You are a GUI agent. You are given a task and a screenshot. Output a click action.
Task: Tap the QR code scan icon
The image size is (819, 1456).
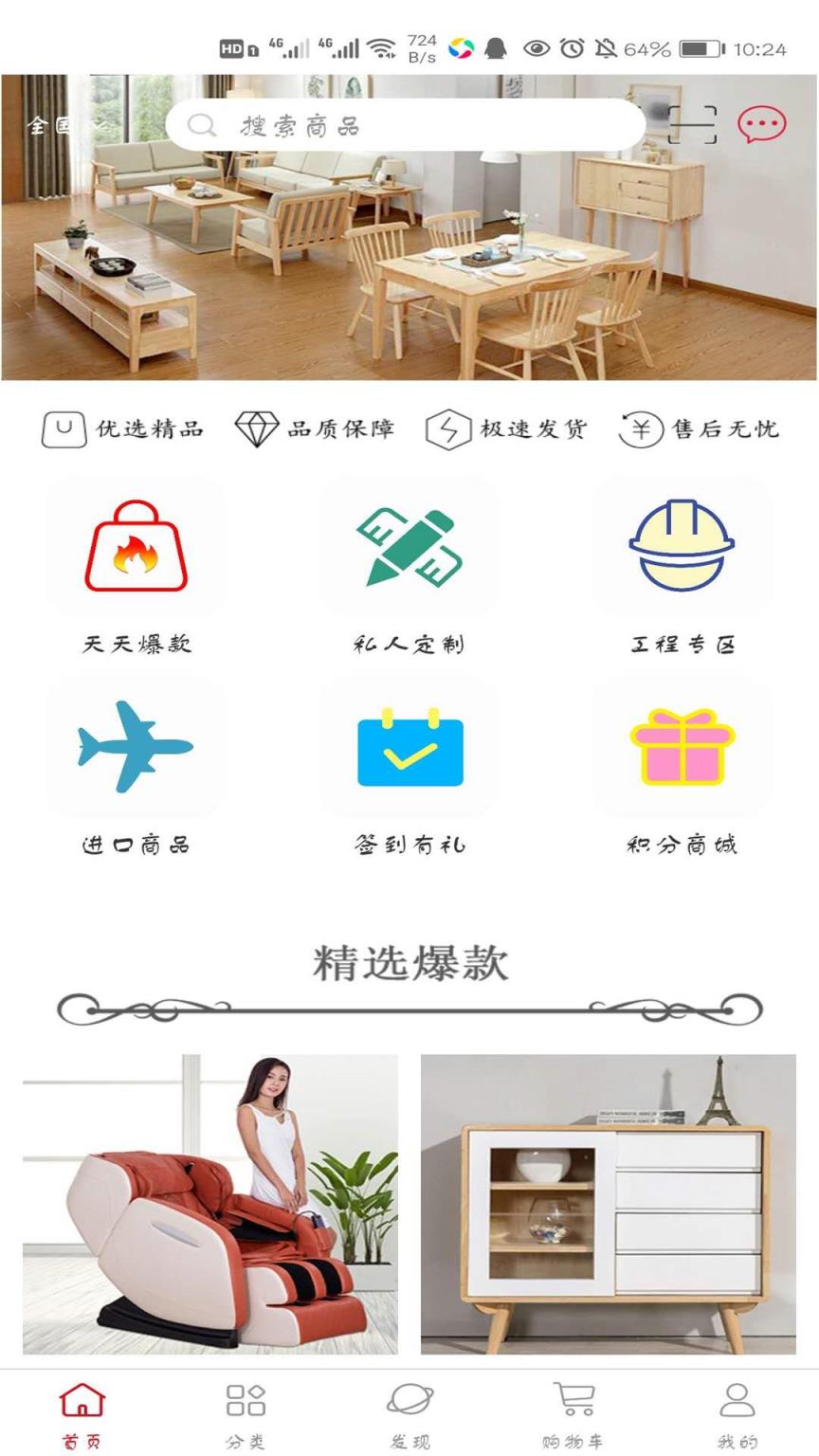[x=691, y=124]
